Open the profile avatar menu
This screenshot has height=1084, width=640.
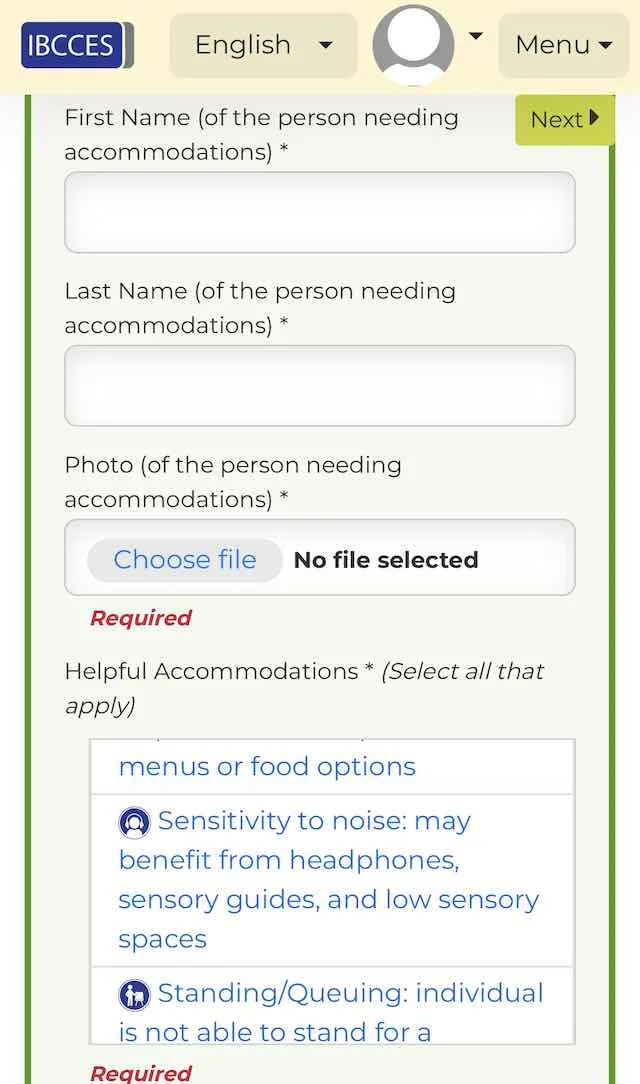tap(426, 44)
